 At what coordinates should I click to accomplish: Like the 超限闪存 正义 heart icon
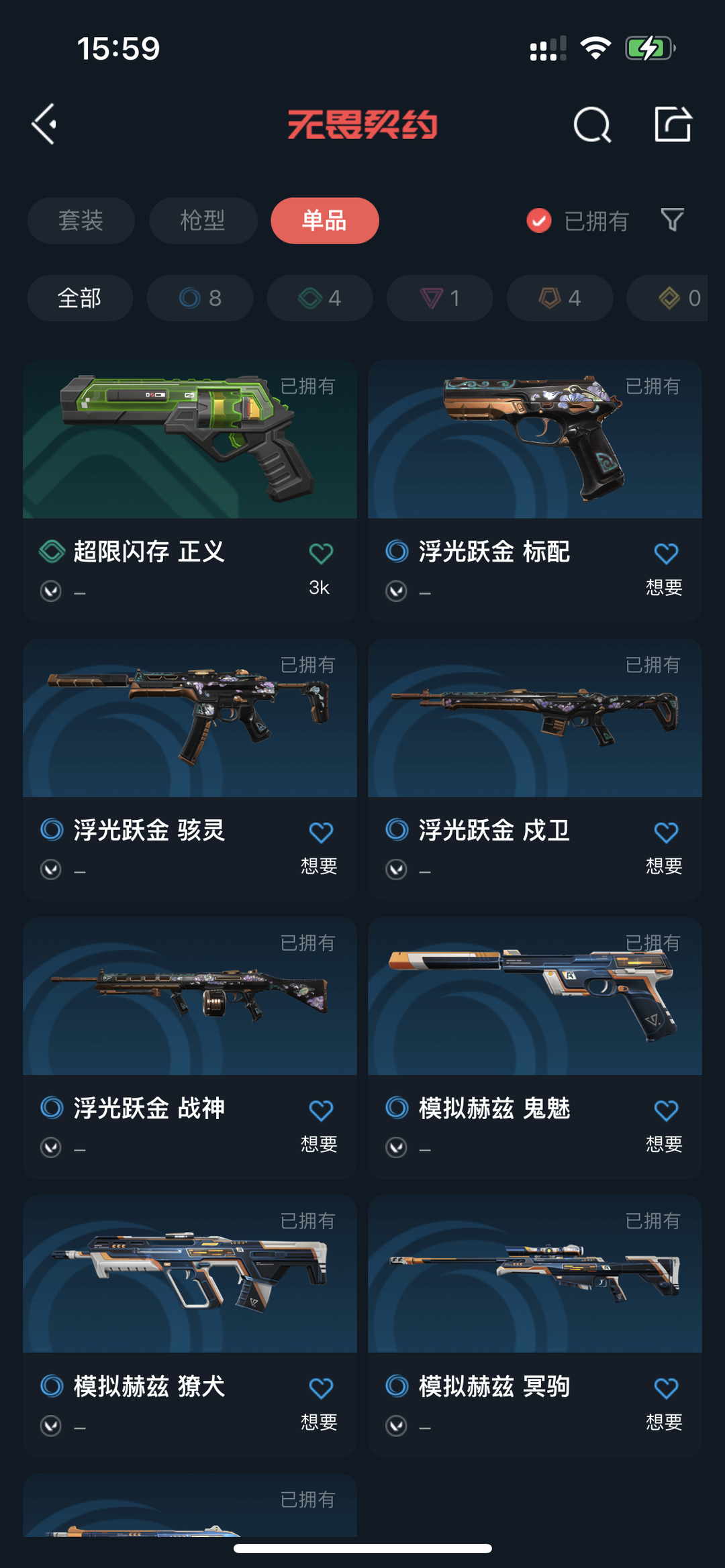[x=321, y=554]
